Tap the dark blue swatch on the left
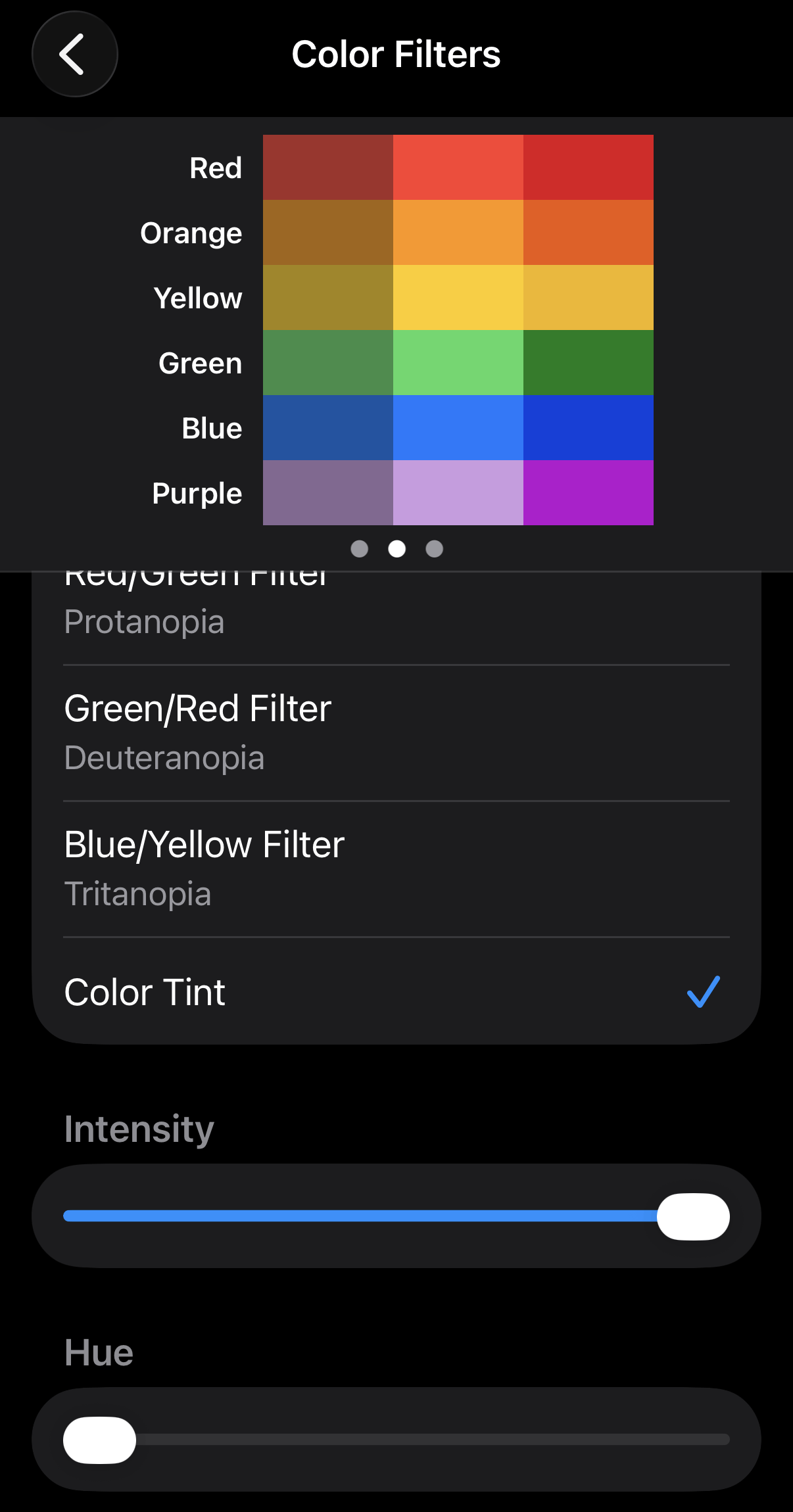The height and width of the screenshot is (1512, 793). [x=327, y=427]
